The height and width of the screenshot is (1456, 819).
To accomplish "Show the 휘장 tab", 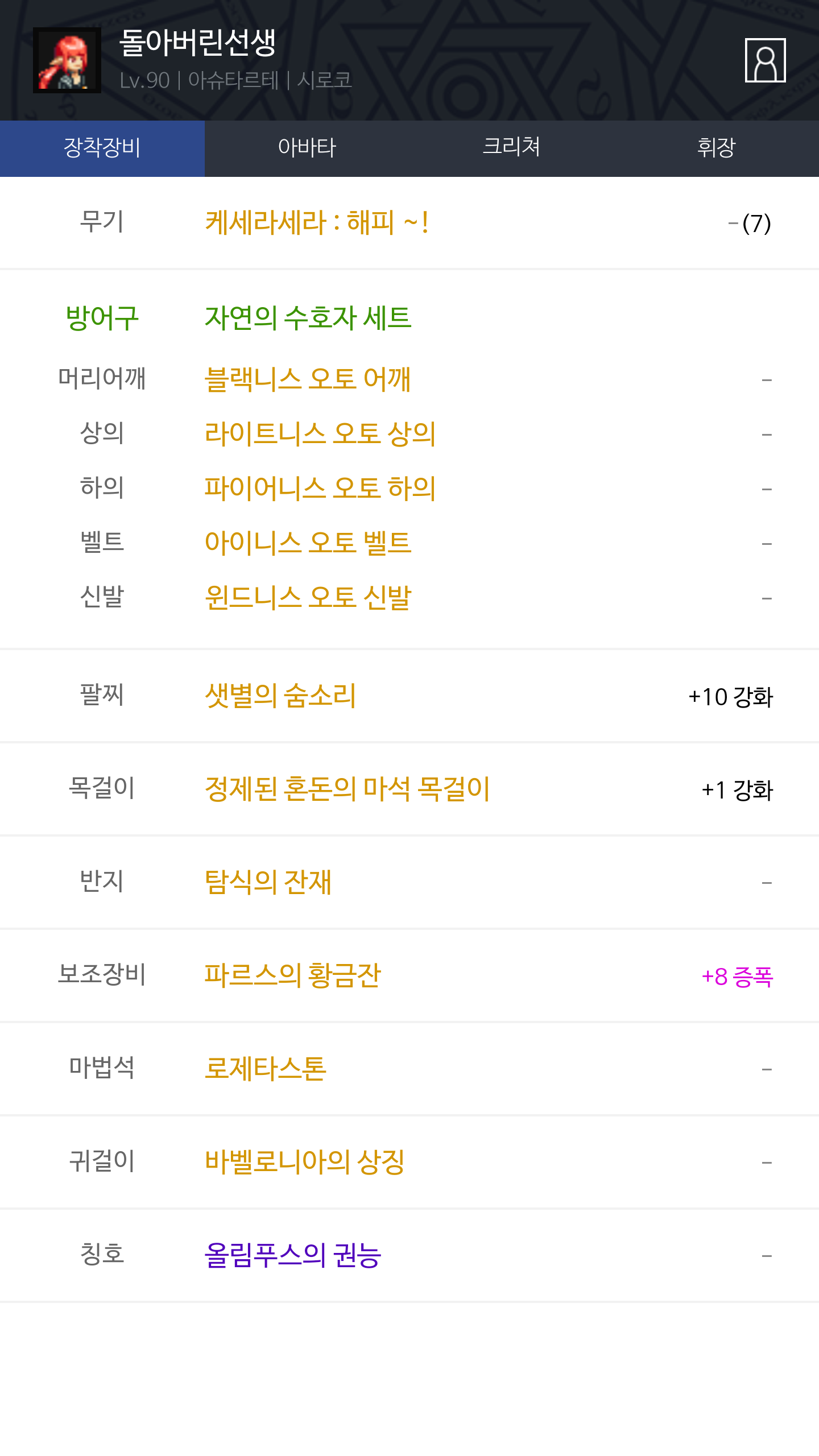I will point(716,148).
